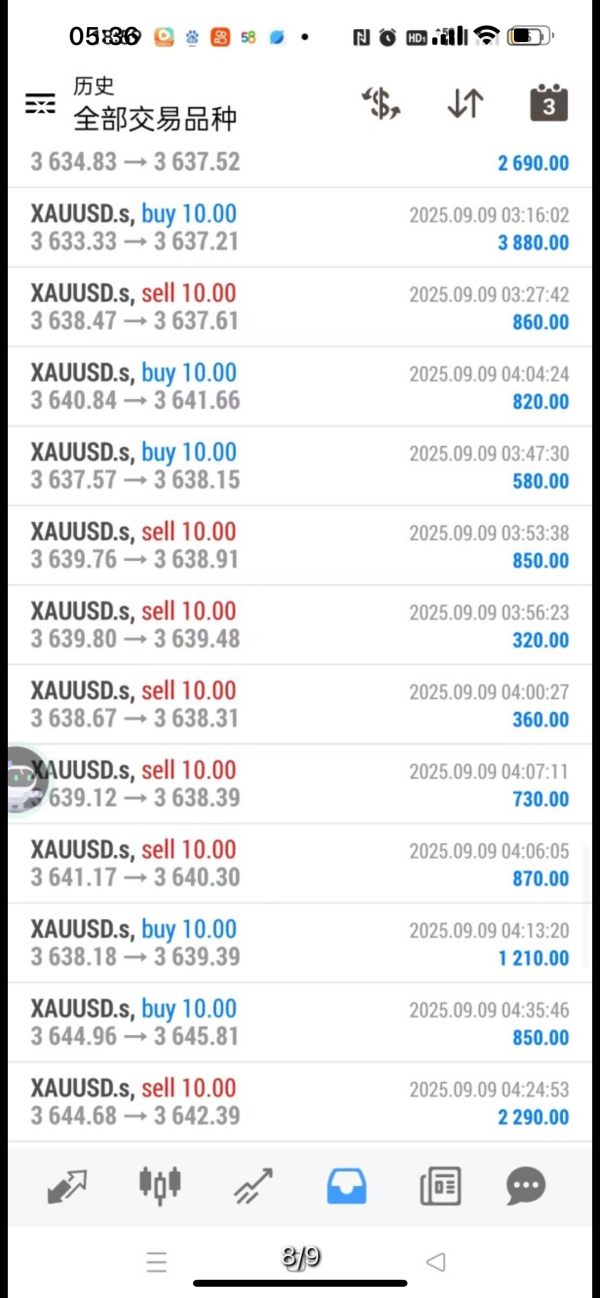Expand the buy trade closed at 03:16:02
The image size is (600, 1298).
point(300,228)
